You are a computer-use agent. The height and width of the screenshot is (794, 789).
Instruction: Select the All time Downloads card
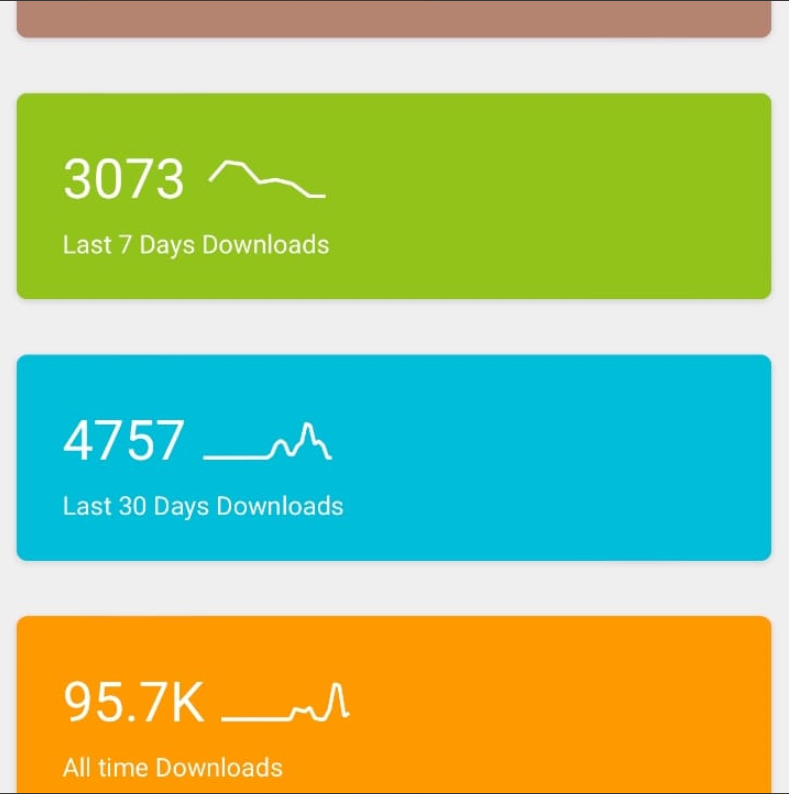coord(394,705)
